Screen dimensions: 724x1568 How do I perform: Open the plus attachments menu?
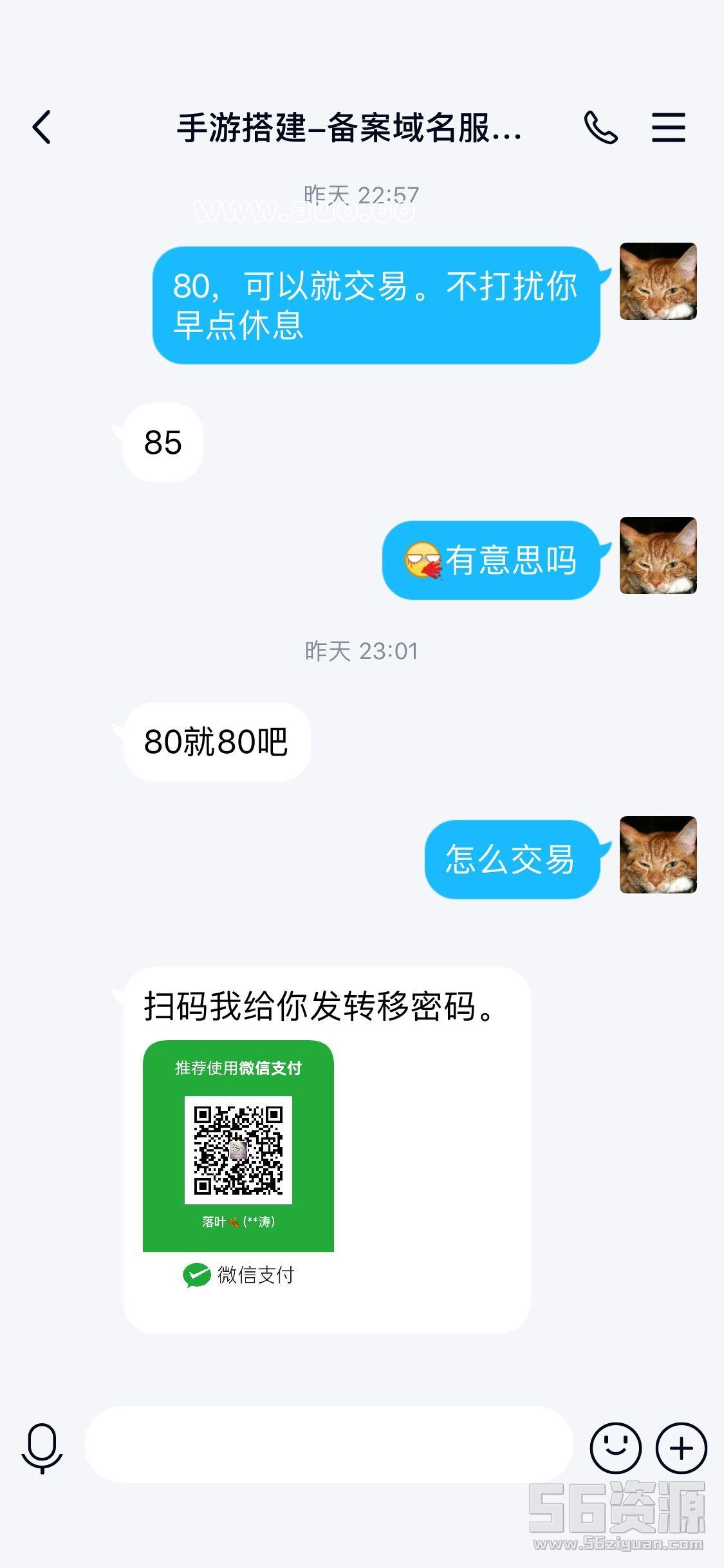click(681, 1448)
